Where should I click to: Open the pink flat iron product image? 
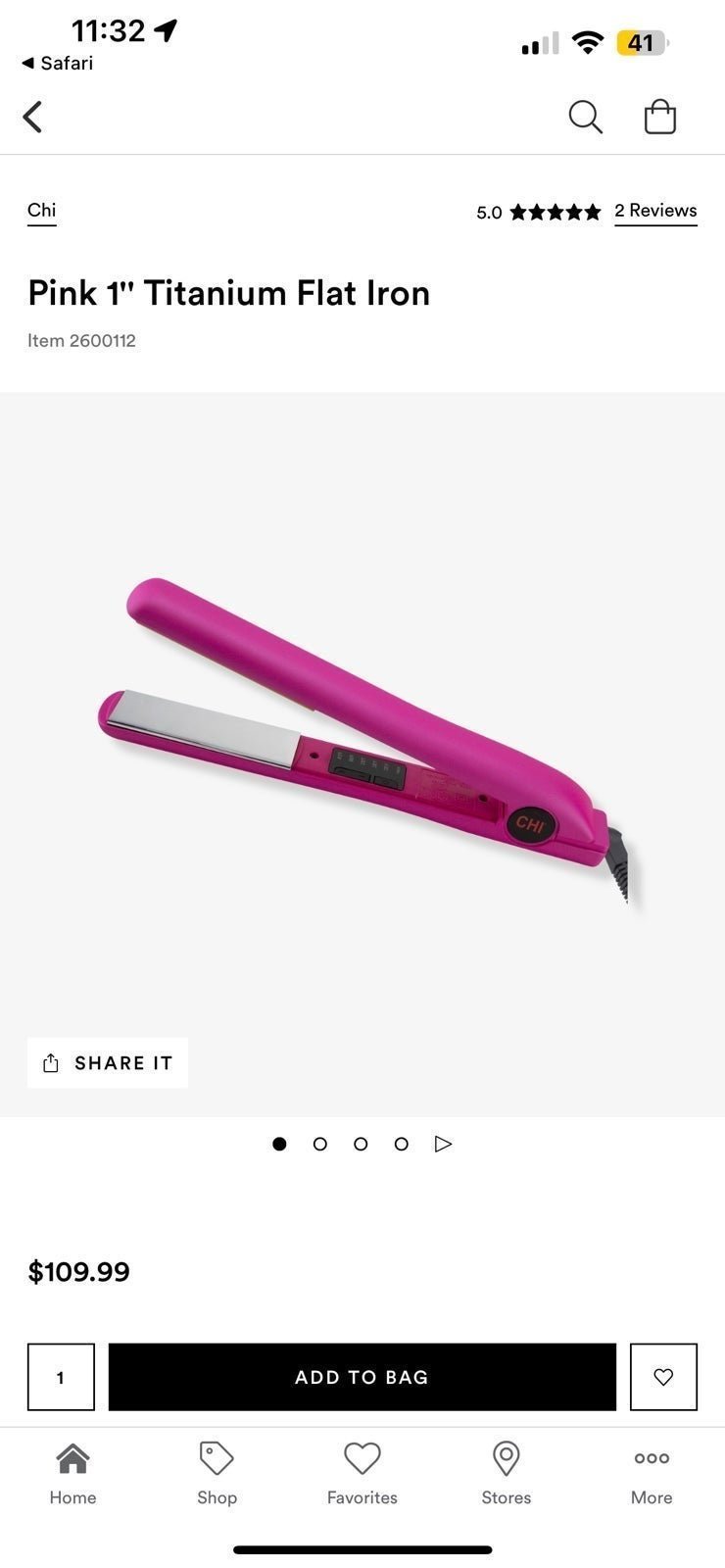[362, 735]
